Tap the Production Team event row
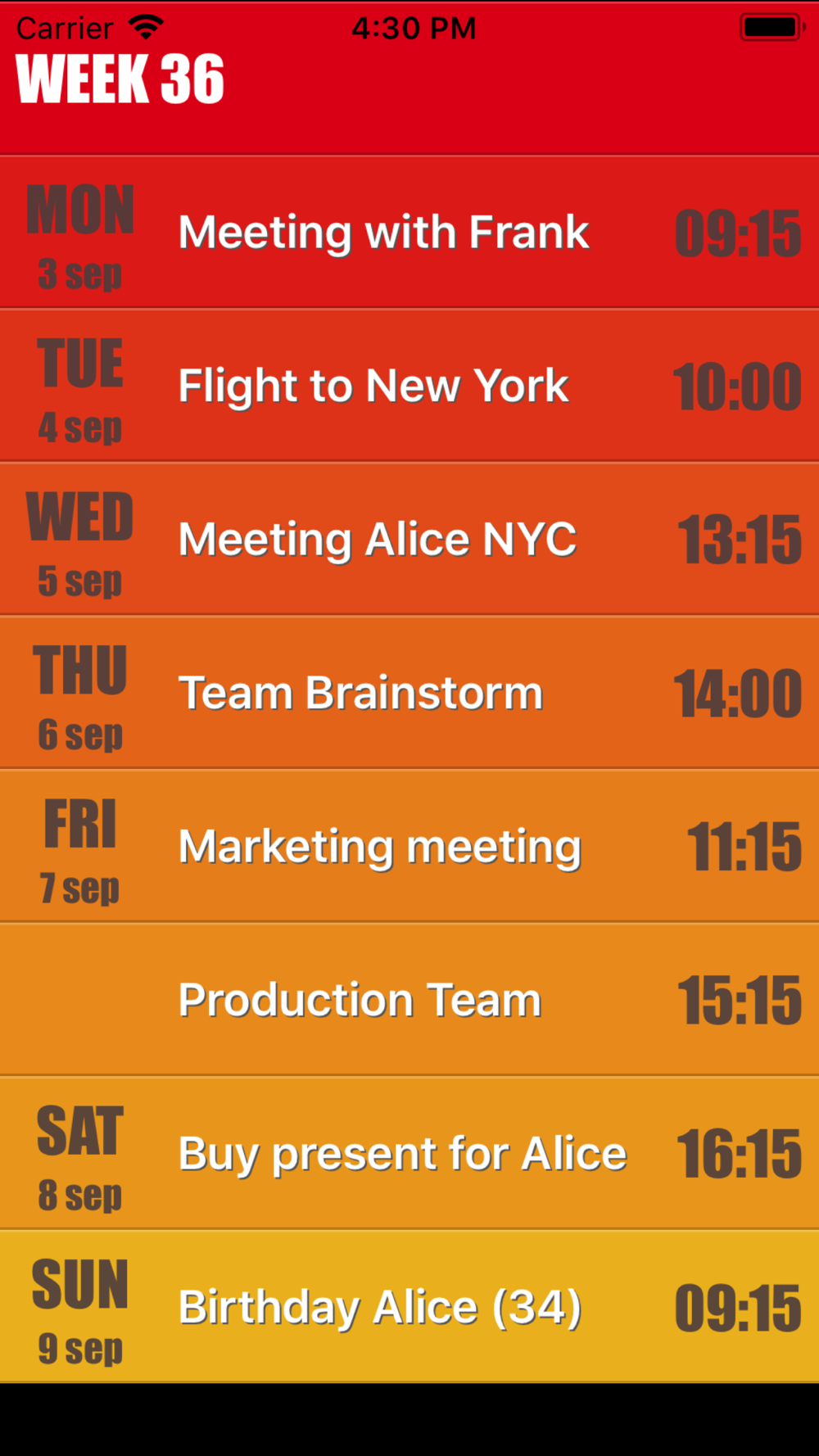Screen dimensions: 819x1456 pyautogui.click(x=409, y=999)
